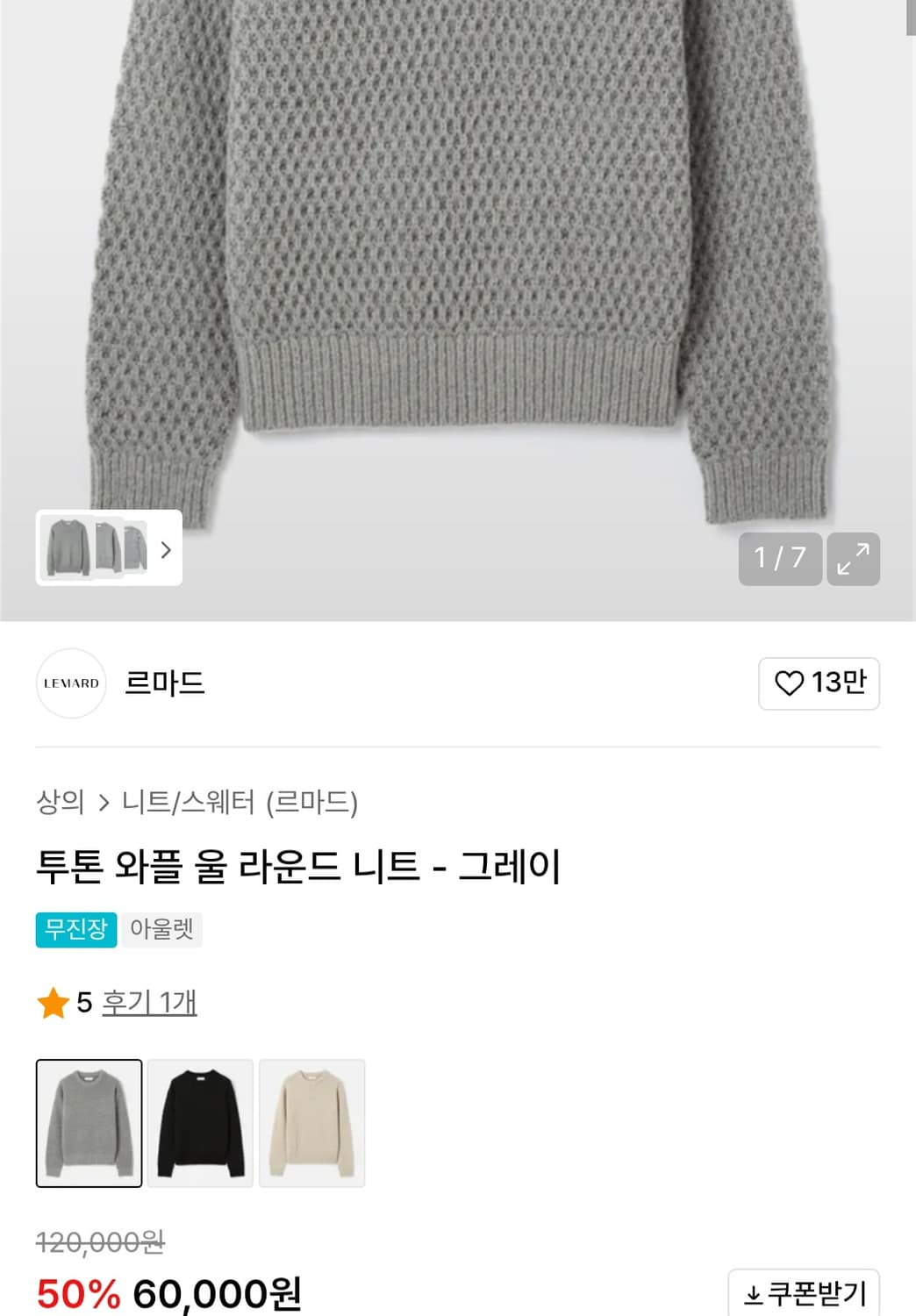
Task: Select the cream sweater color option
Action: [311, 1123]
